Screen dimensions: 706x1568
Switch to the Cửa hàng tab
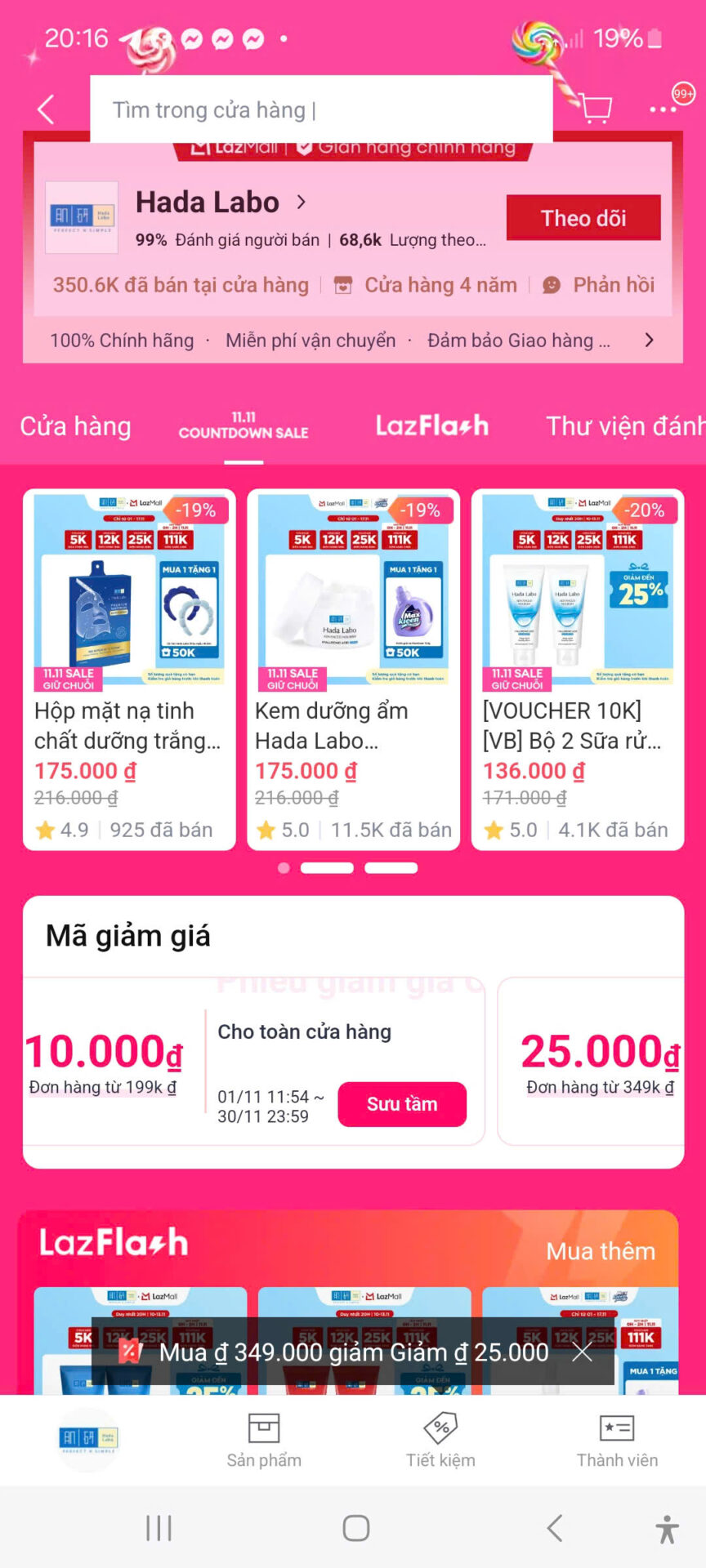pyautogui.click(x=75, y=426)
